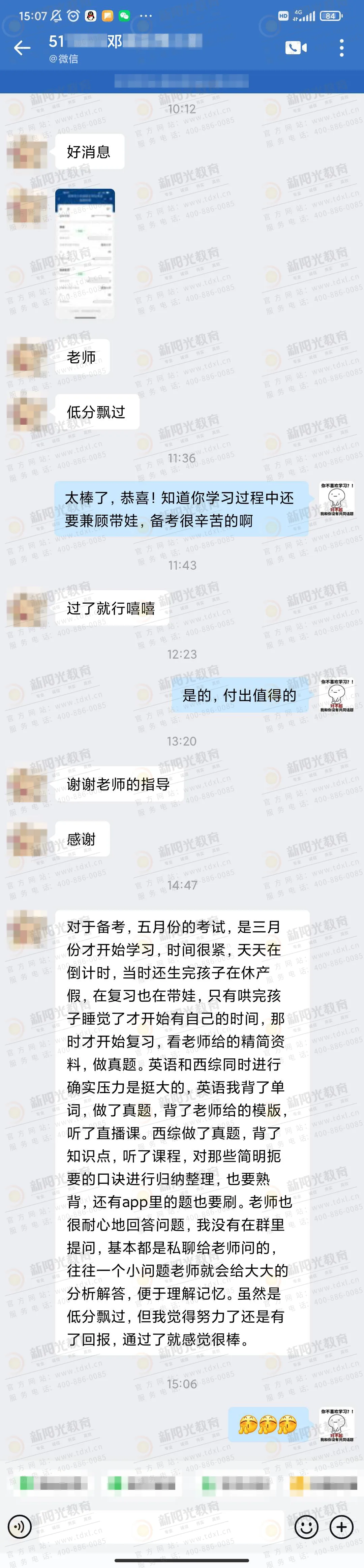Image resolution: width=364 pixels, height=1568 pixels.
Task: Open the screenshot image in chat
Action: pyautogui.click(x=85, y=254)
